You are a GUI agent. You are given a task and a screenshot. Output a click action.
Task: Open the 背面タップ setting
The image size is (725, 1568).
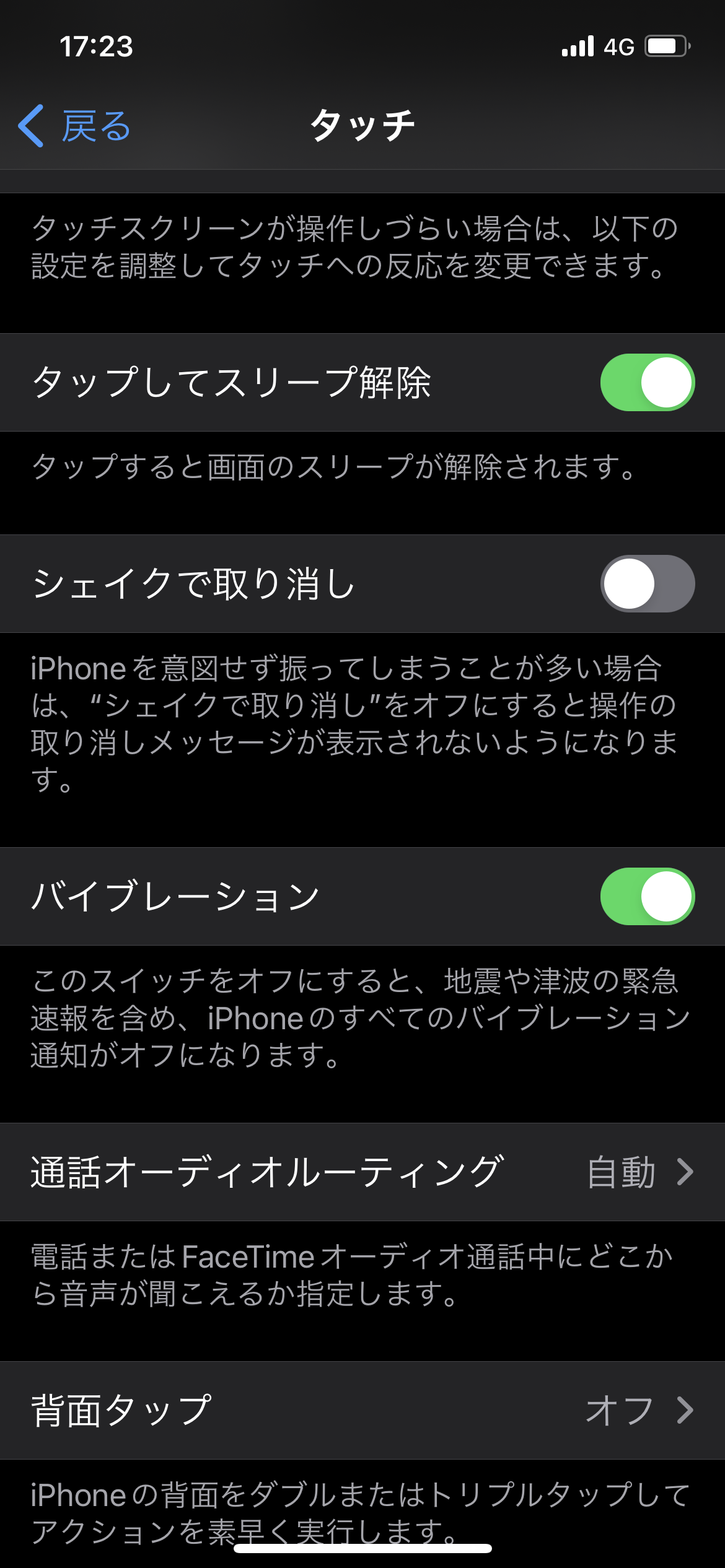(362, 1410)
